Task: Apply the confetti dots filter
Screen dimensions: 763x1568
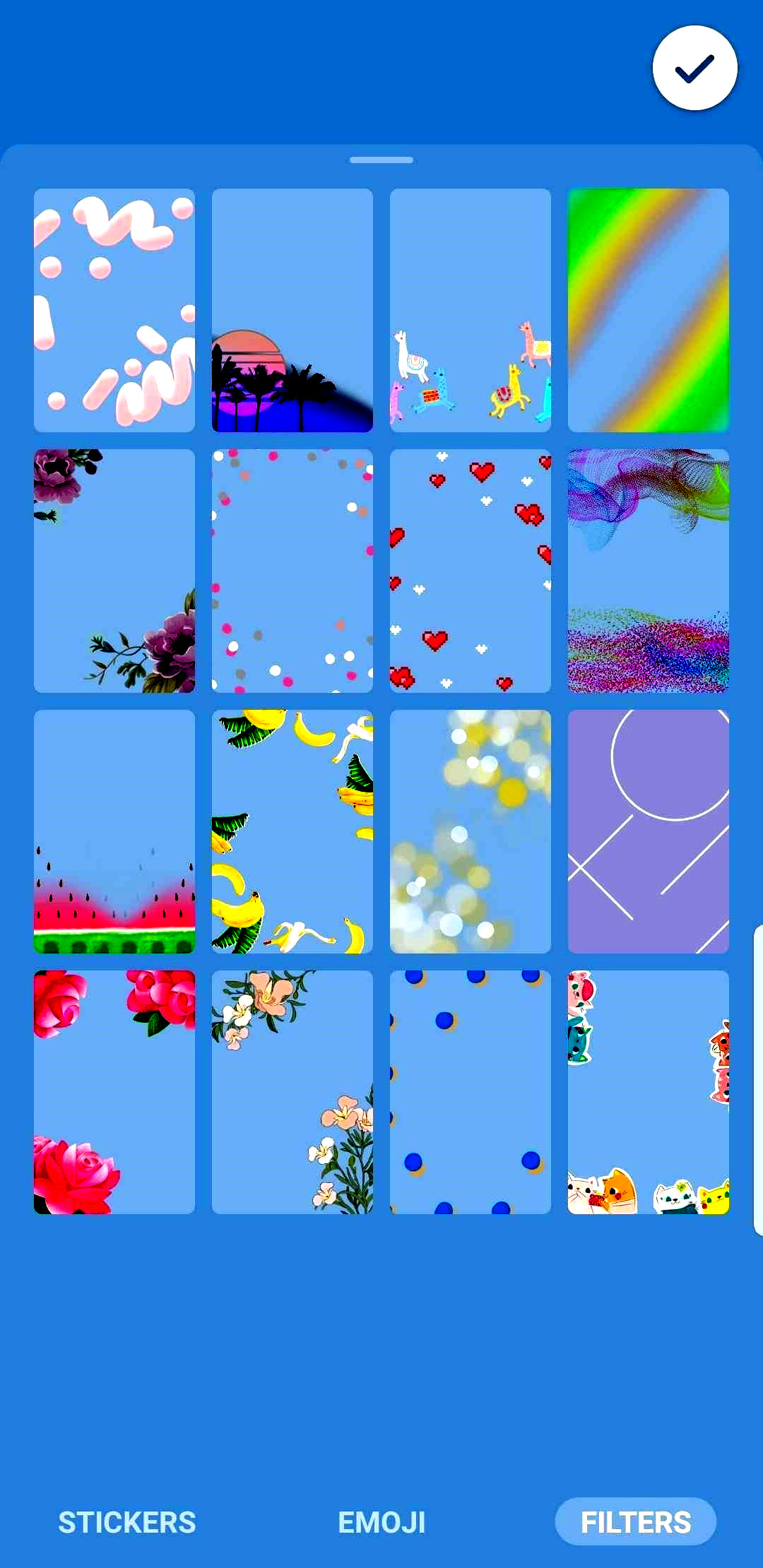Action: (292, 571)
